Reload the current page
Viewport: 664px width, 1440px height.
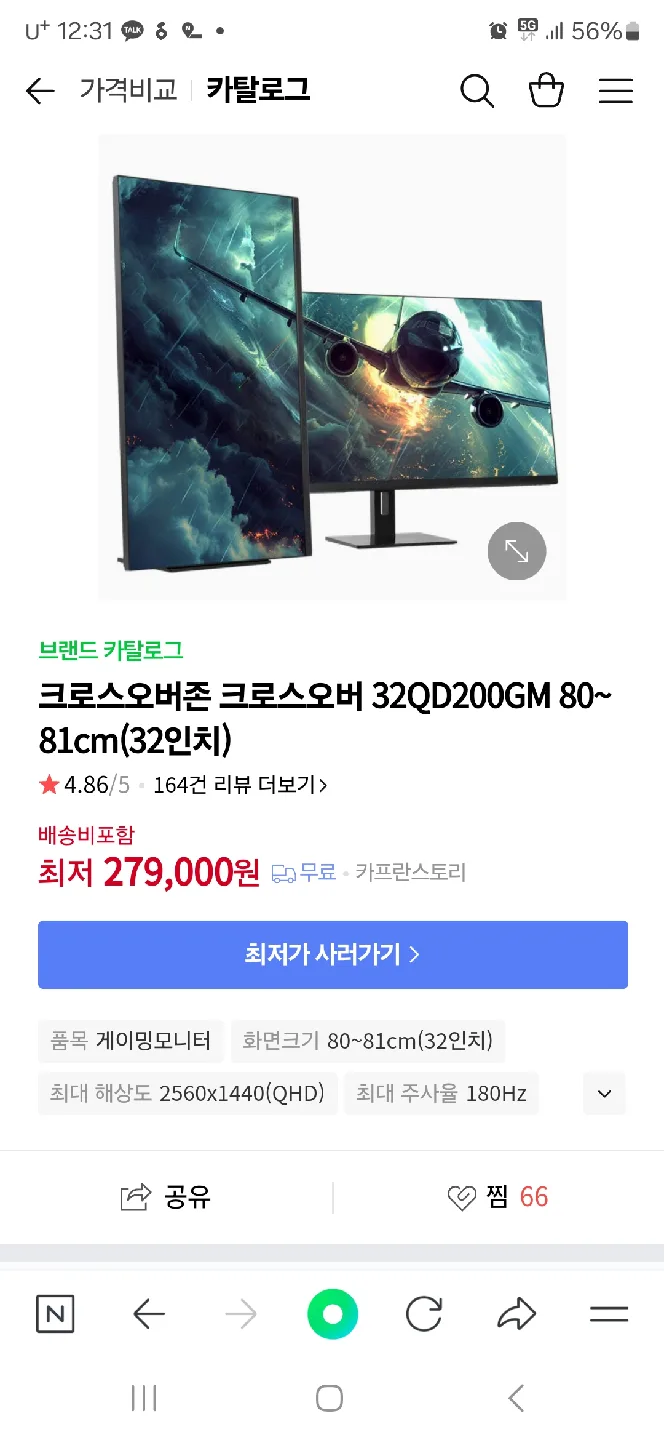click(424, 1314)
